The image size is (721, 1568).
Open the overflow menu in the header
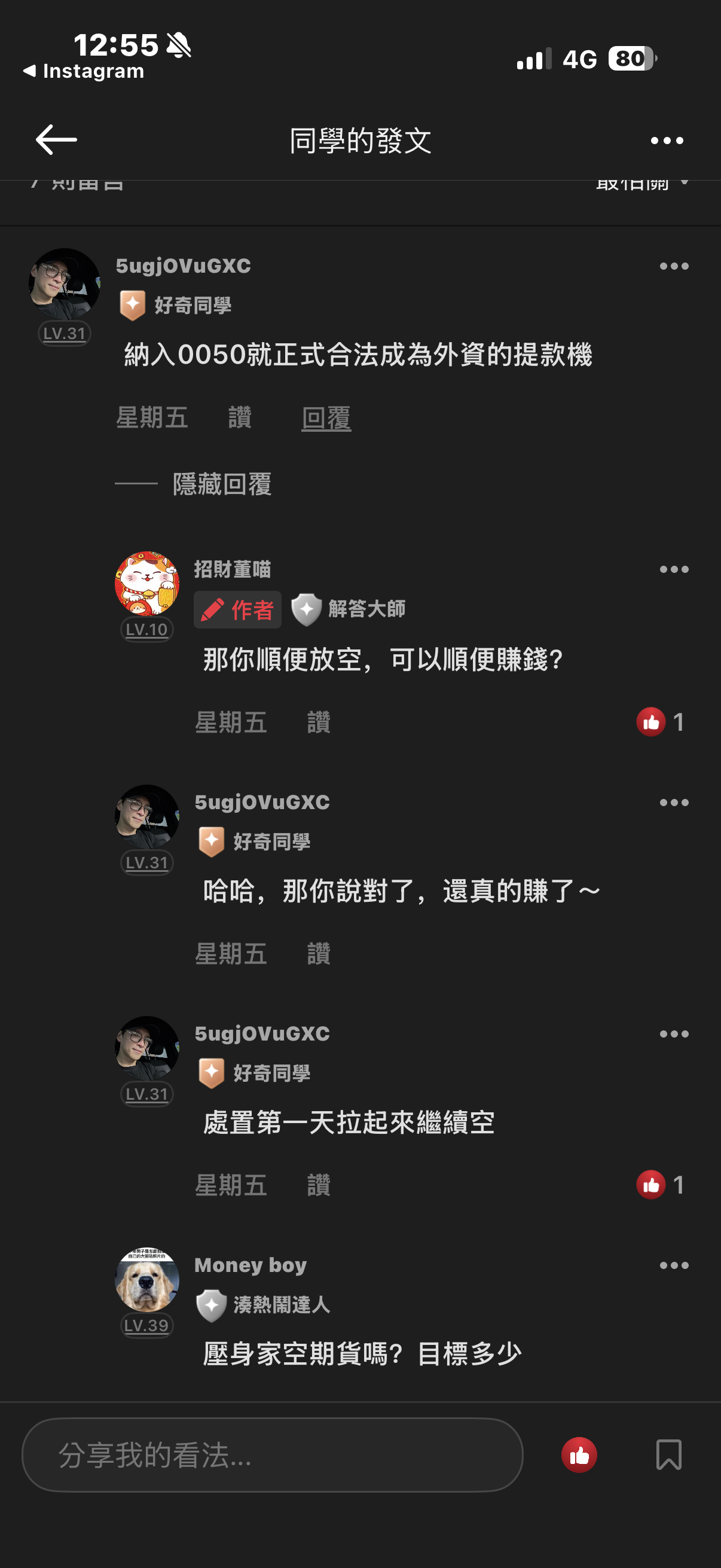(x=667, y=141)
